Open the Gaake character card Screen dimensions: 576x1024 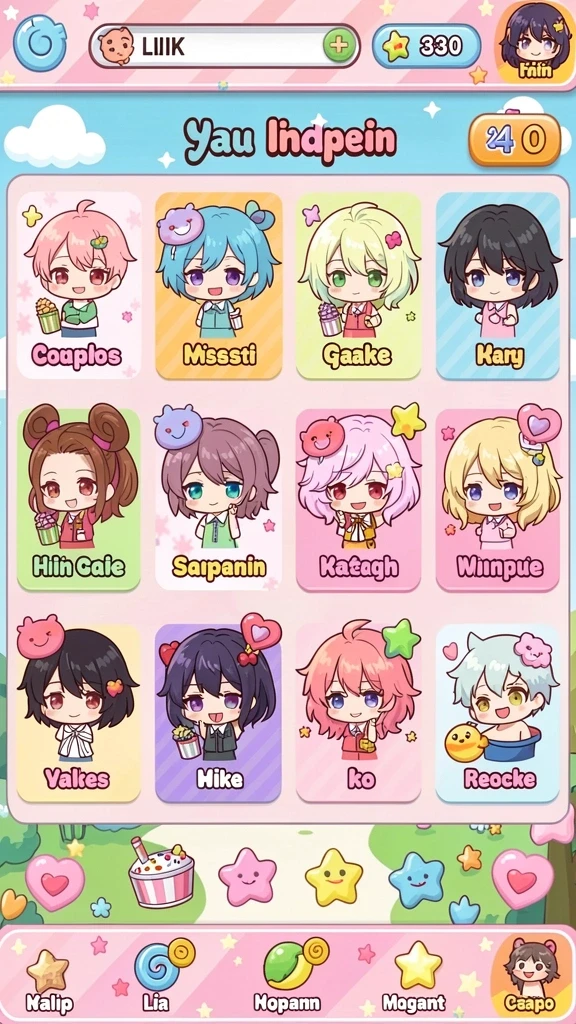pos(359,285)
